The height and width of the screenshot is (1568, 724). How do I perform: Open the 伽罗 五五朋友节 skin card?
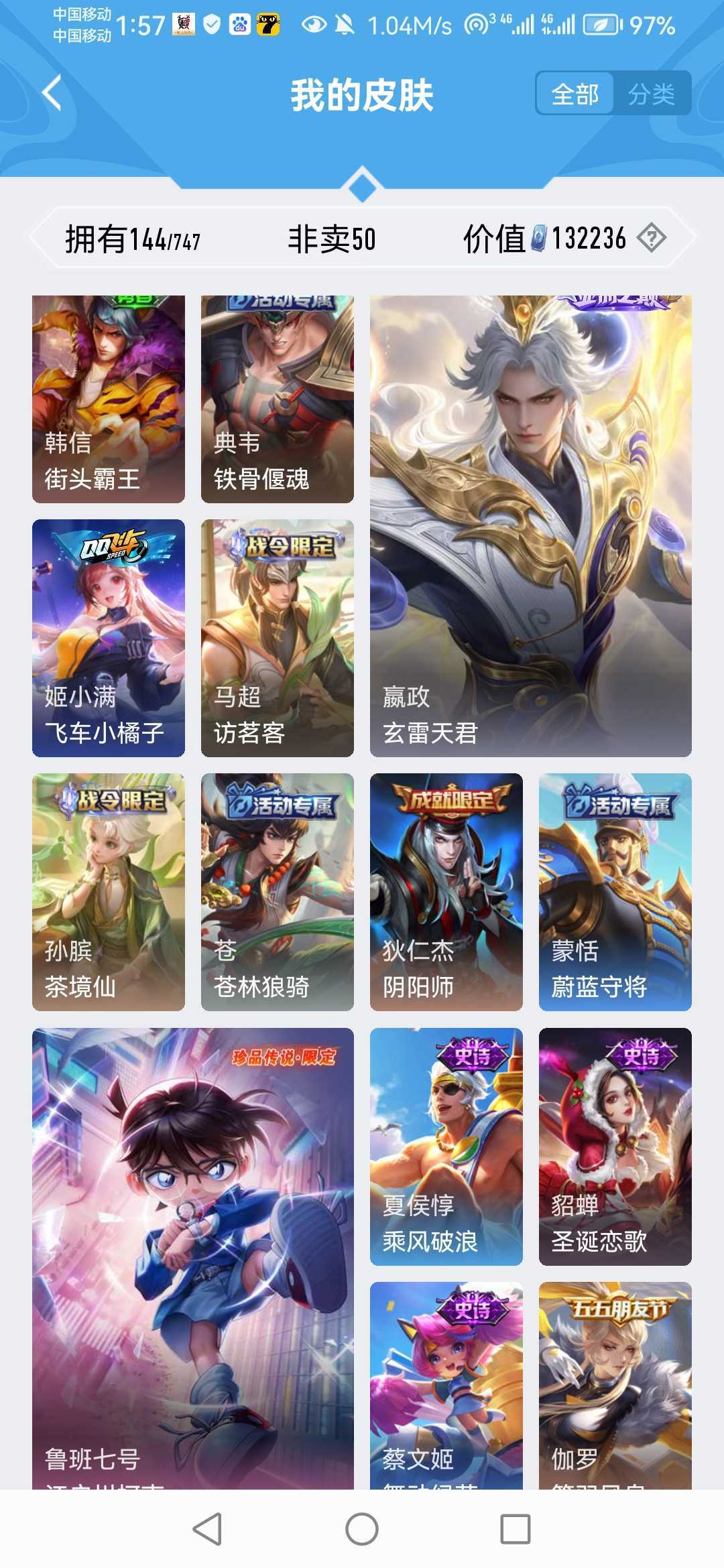tap(615, 1384)
